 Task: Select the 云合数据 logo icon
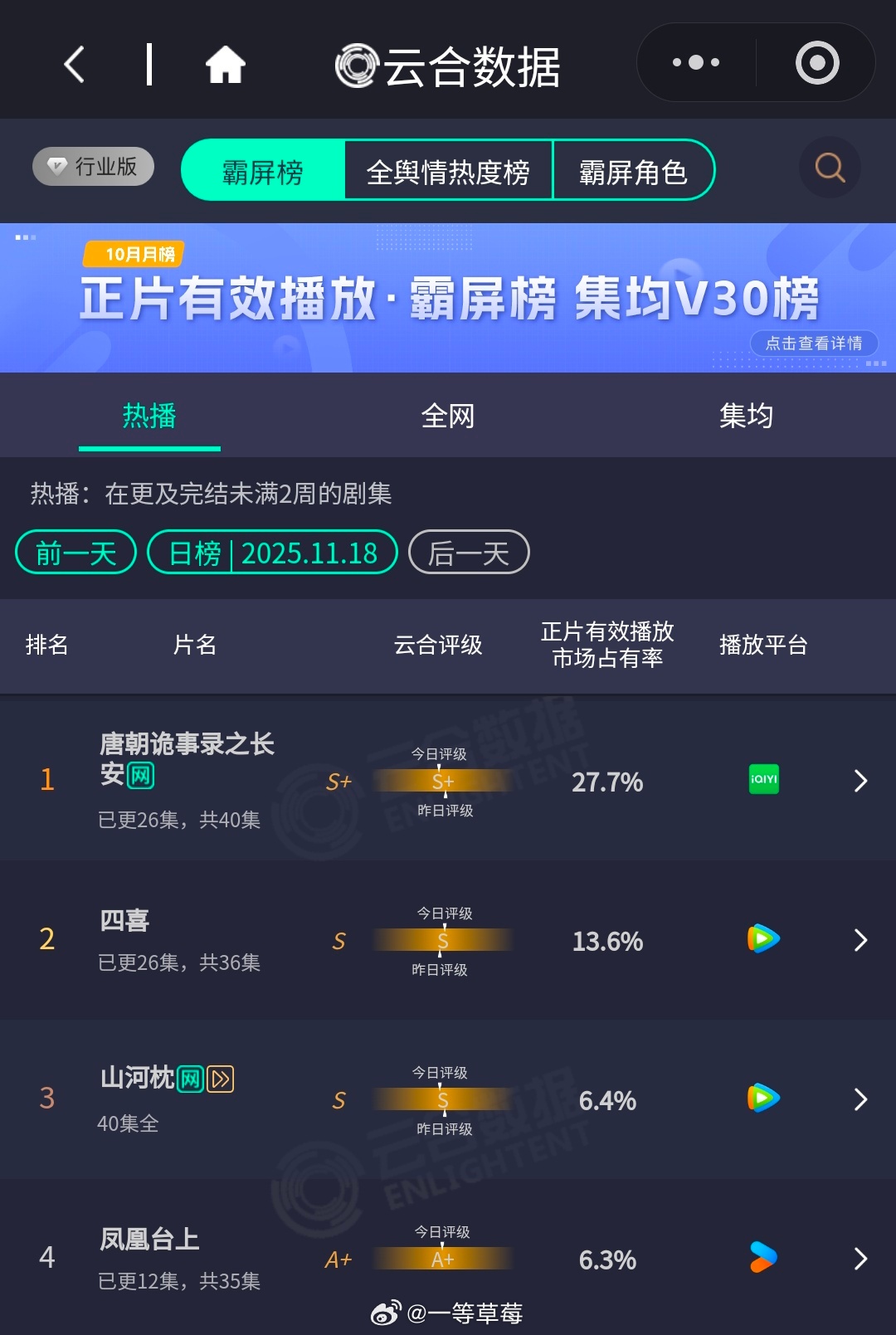pyautogui.click(x=357, y=63)
